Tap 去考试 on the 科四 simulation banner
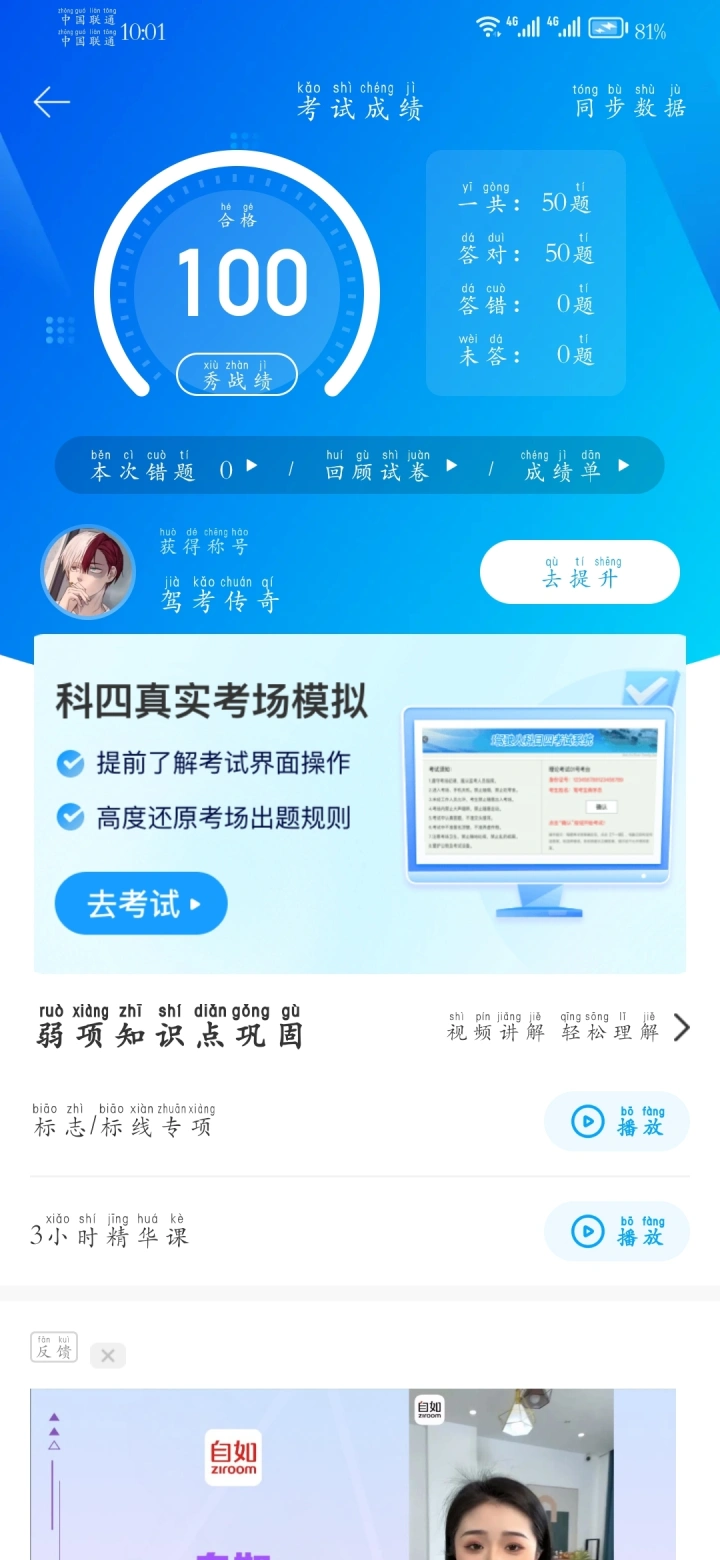Screen dimensions: 720x1560 click(141, 903)
